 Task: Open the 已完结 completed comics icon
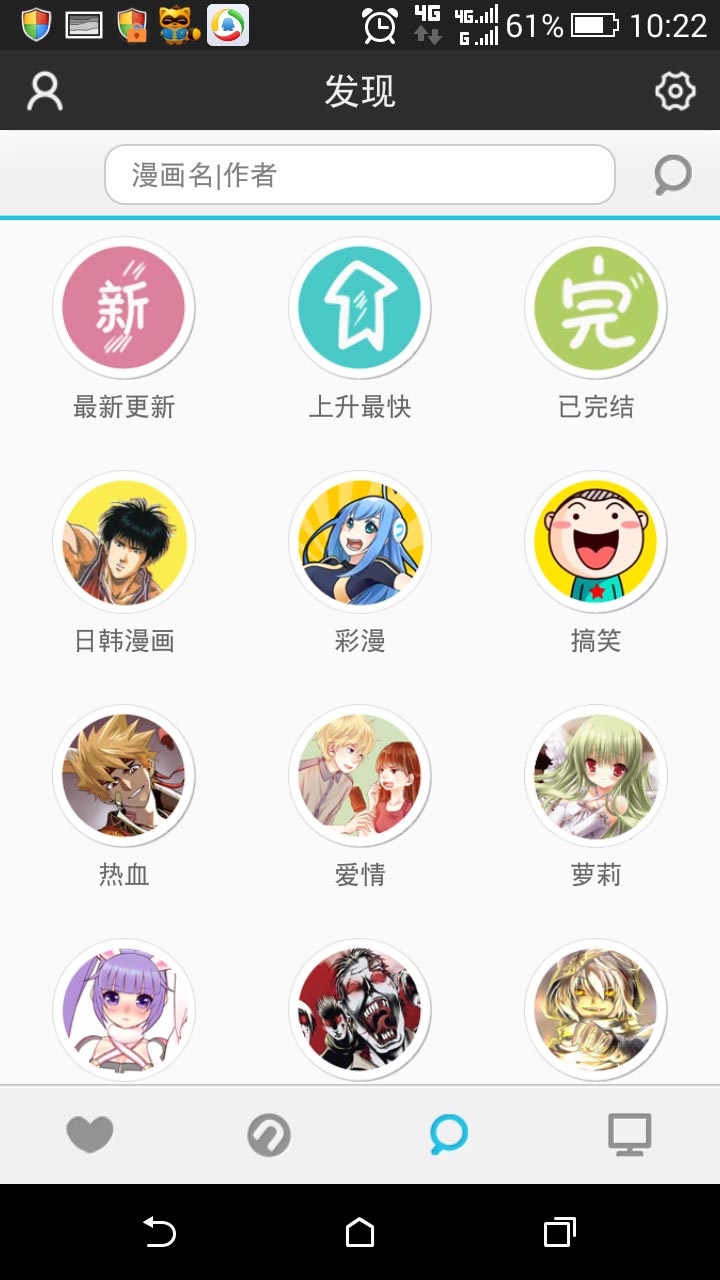click(x=596, y=307)
